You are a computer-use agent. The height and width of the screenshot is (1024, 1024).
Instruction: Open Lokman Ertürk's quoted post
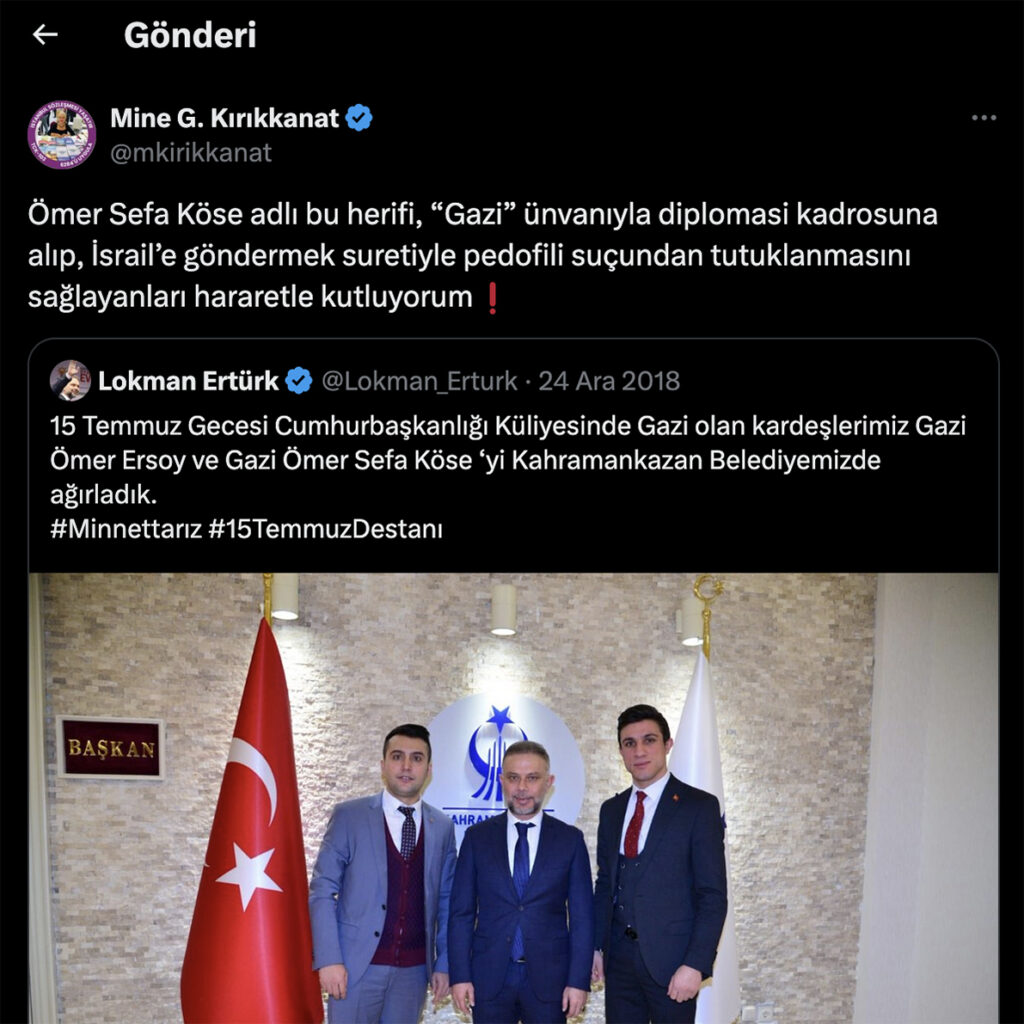click(510, 459)
